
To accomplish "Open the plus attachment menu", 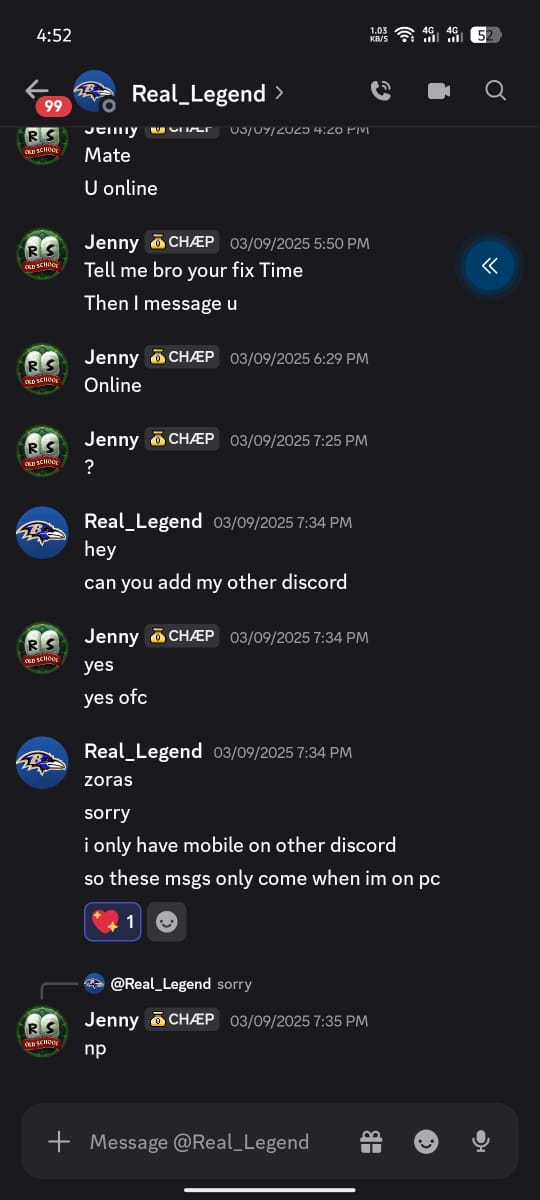I will point(59,1141).
